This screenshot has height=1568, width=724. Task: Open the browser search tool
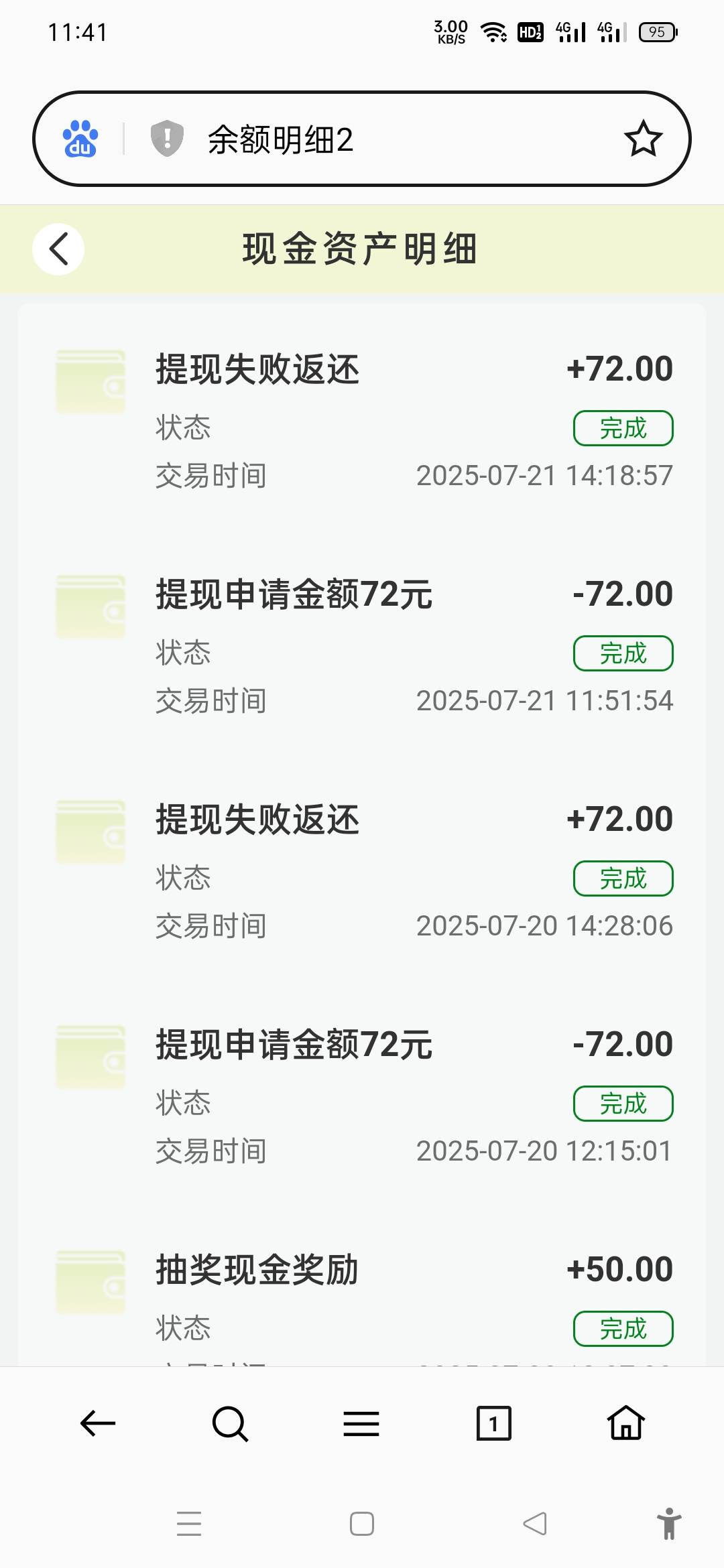pos(230,1423)
